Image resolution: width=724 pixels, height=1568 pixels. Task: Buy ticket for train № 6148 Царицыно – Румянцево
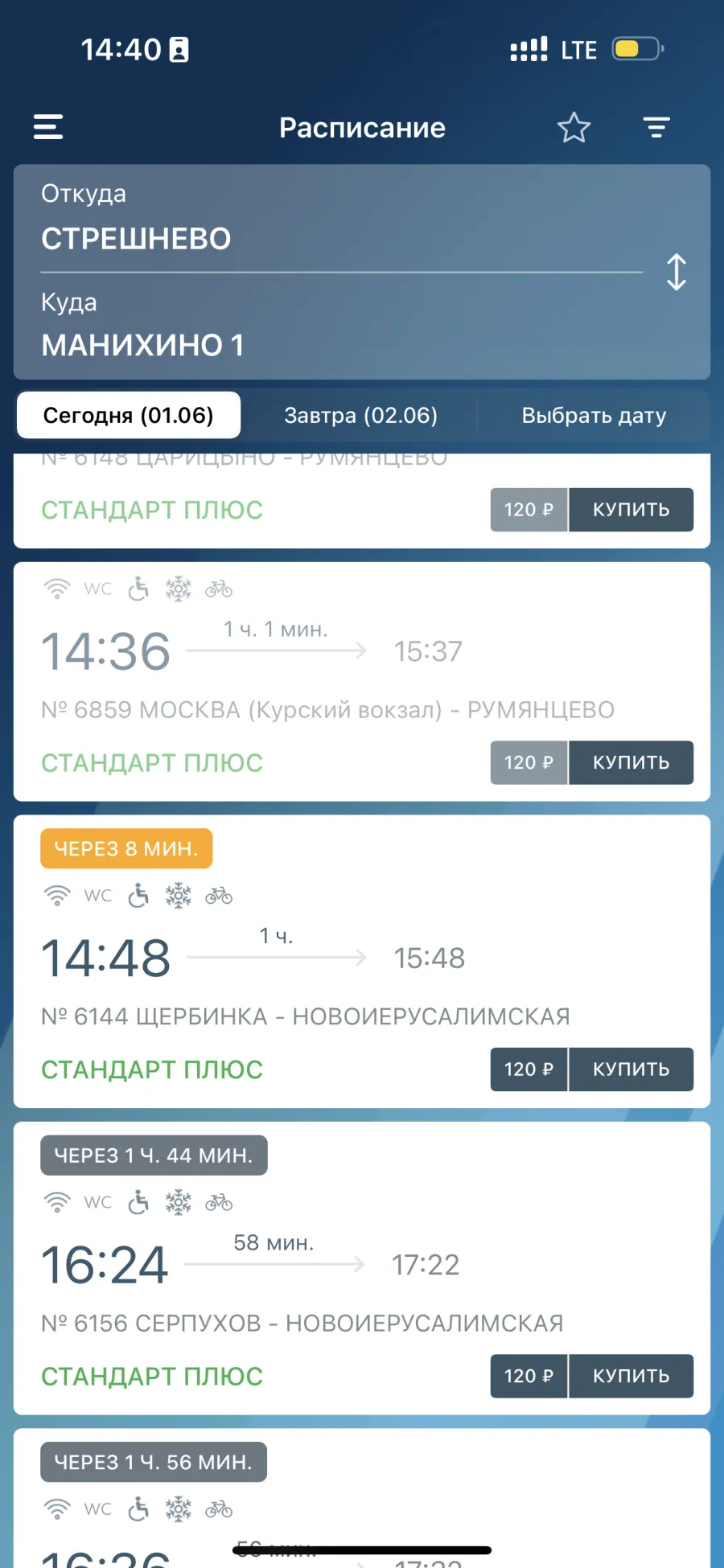pos(631,510)
